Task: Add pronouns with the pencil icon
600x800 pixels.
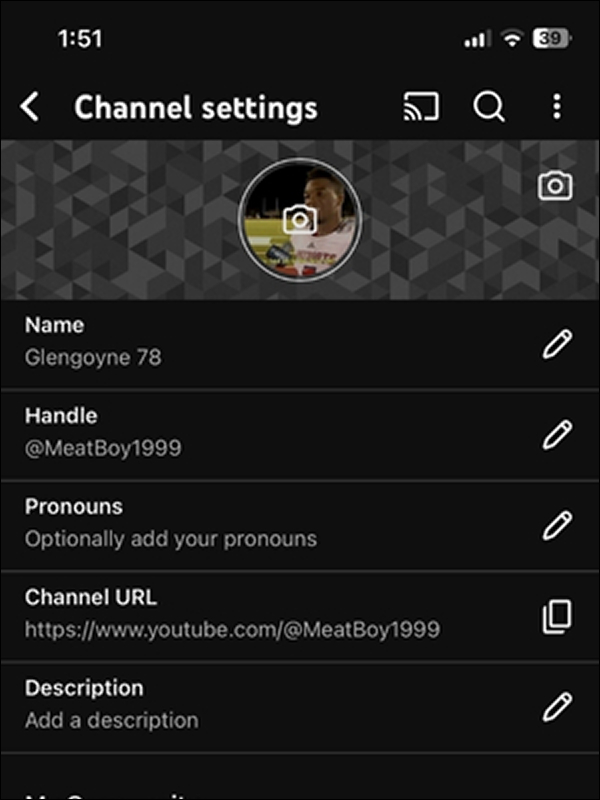Action: click(x=557, y=524)
